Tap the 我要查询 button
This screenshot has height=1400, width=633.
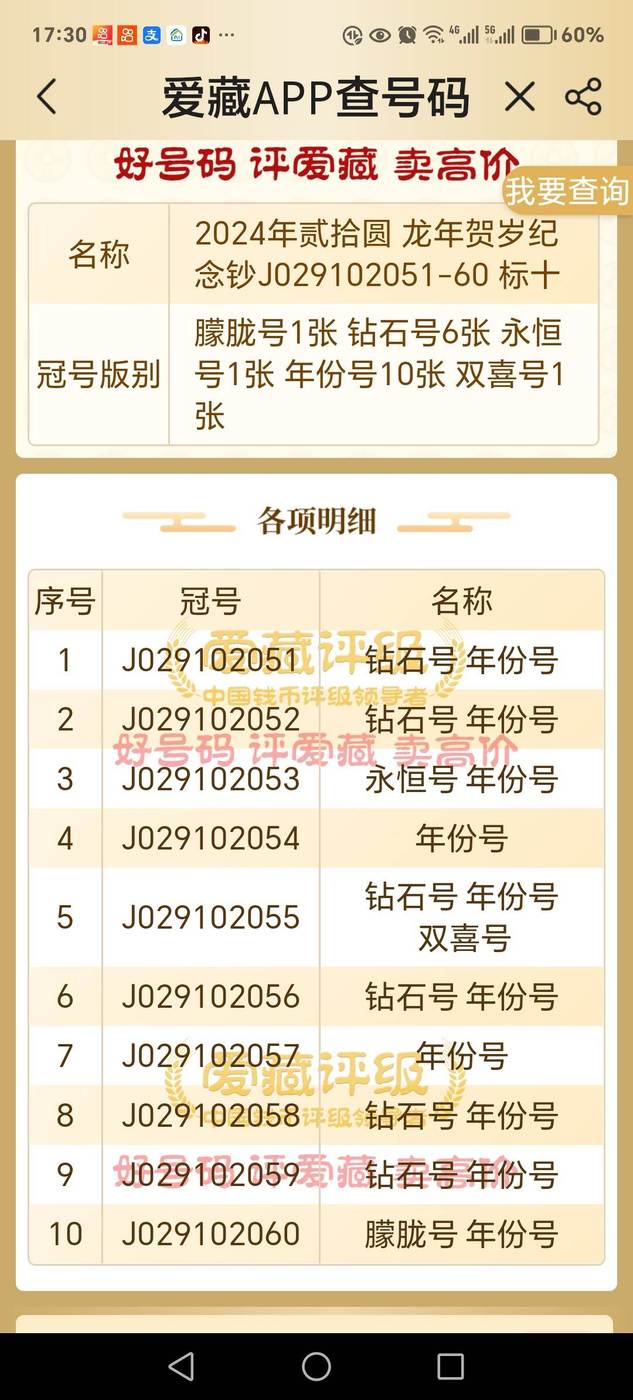tap(566, 190)
